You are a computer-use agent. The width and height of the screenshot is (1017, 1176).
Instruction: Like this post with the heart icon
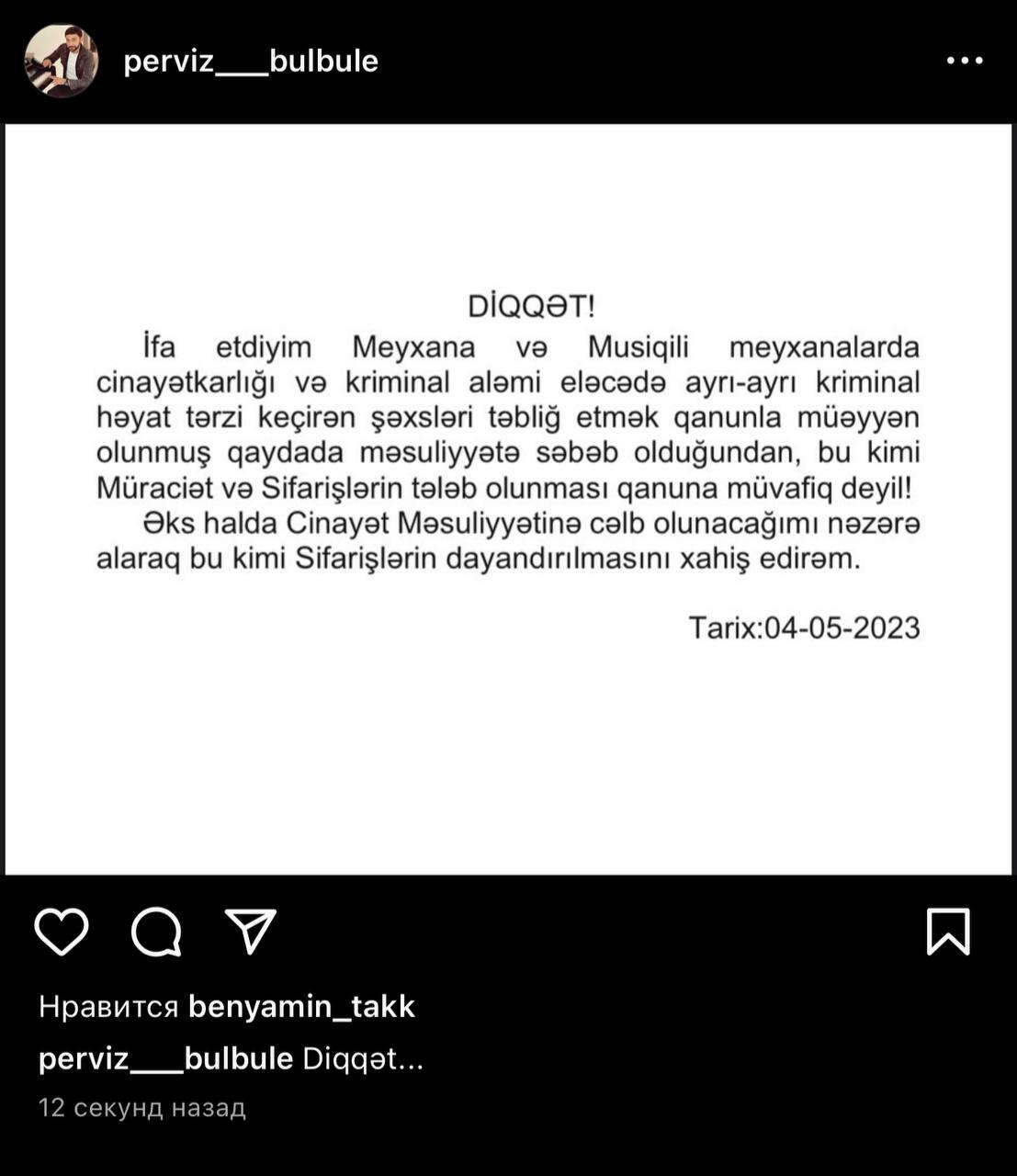[62, 932]
